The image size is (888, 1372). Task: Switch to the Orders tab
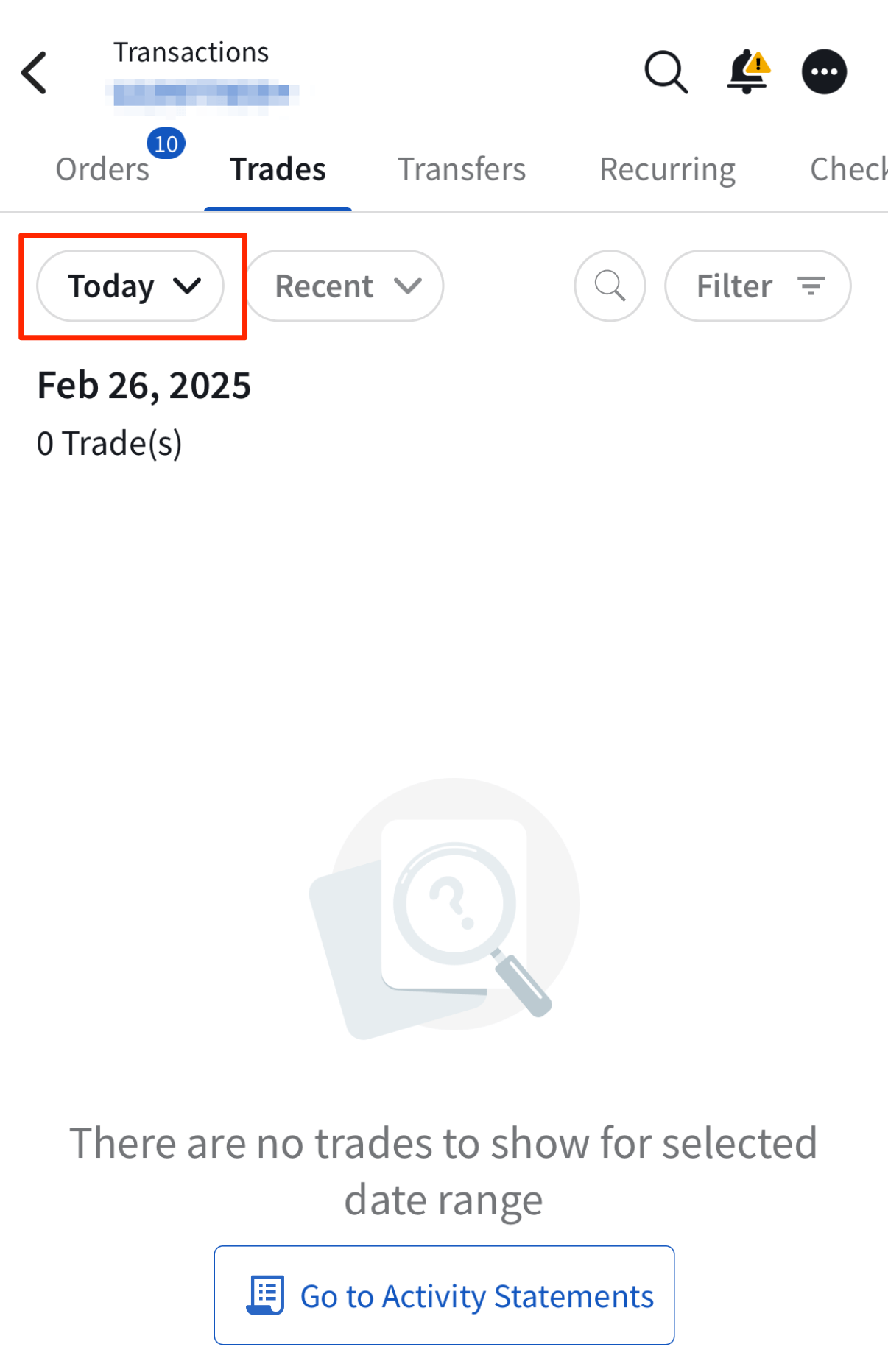(102, 169)
